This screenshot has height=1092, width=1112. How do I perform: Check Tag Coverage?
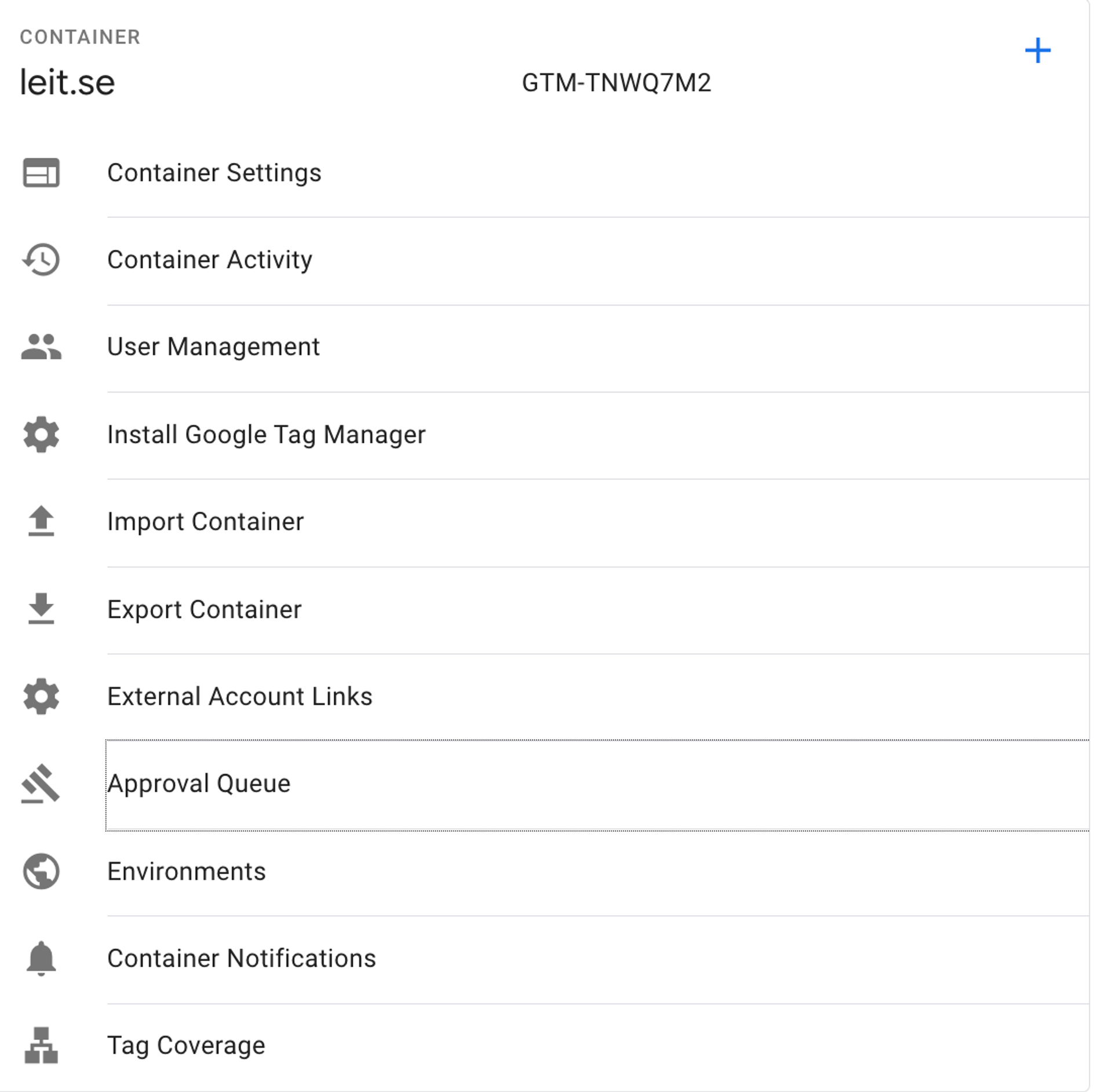[x=186, y=1046]
